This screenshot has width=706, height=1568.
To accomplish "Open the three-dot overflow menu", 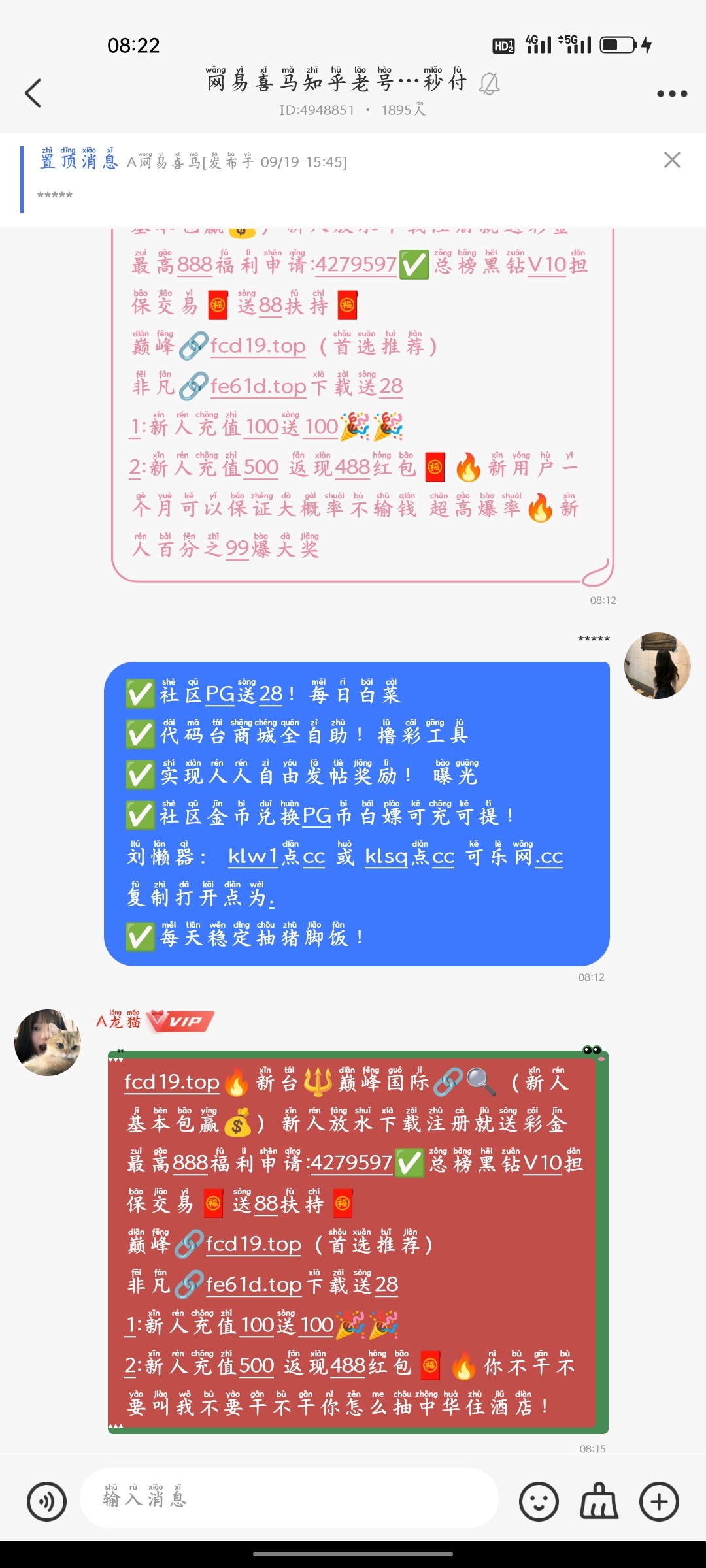I will 671,93.
